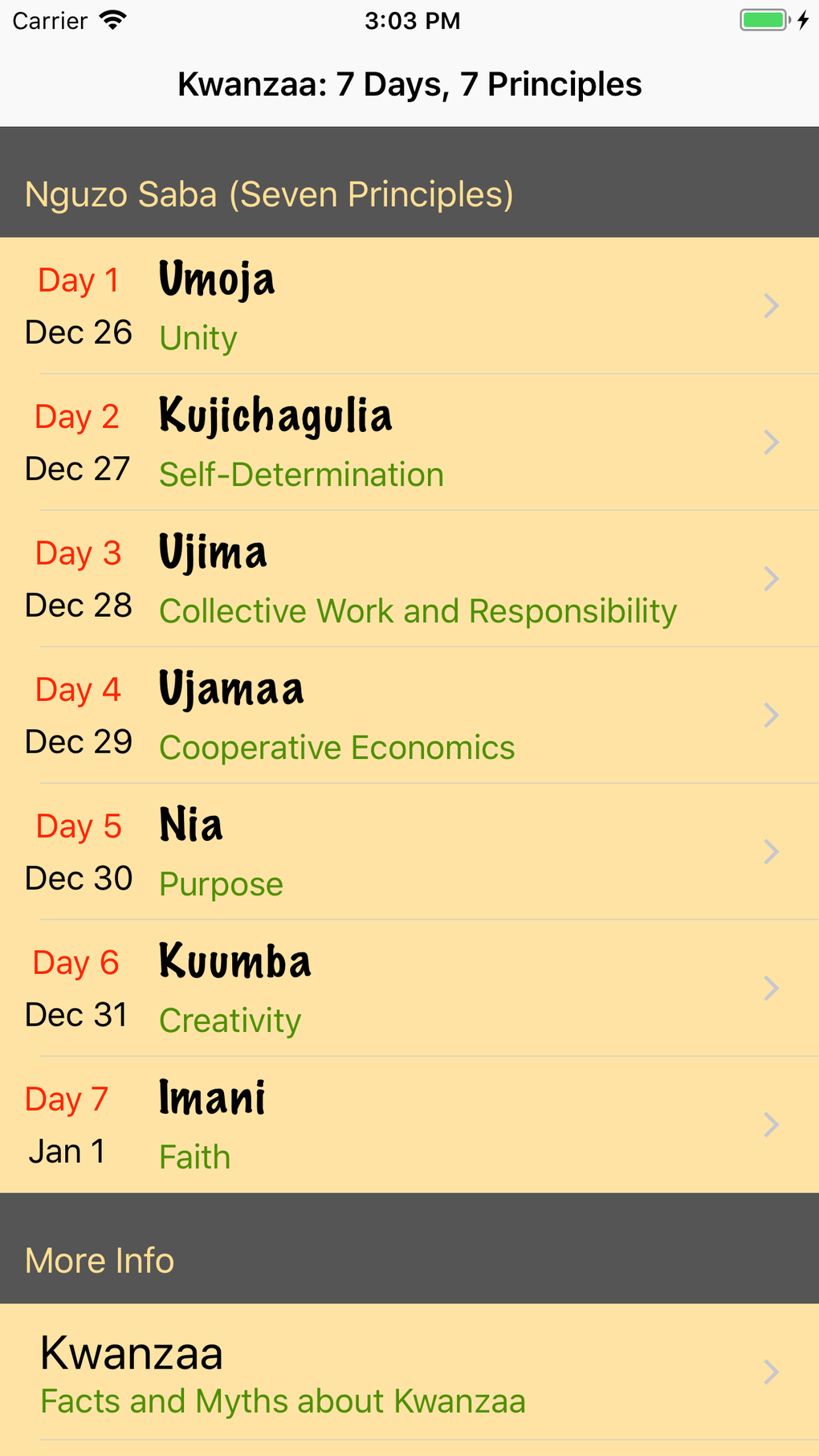View Day 3 Ujima principle

click(x=409, y=579)
